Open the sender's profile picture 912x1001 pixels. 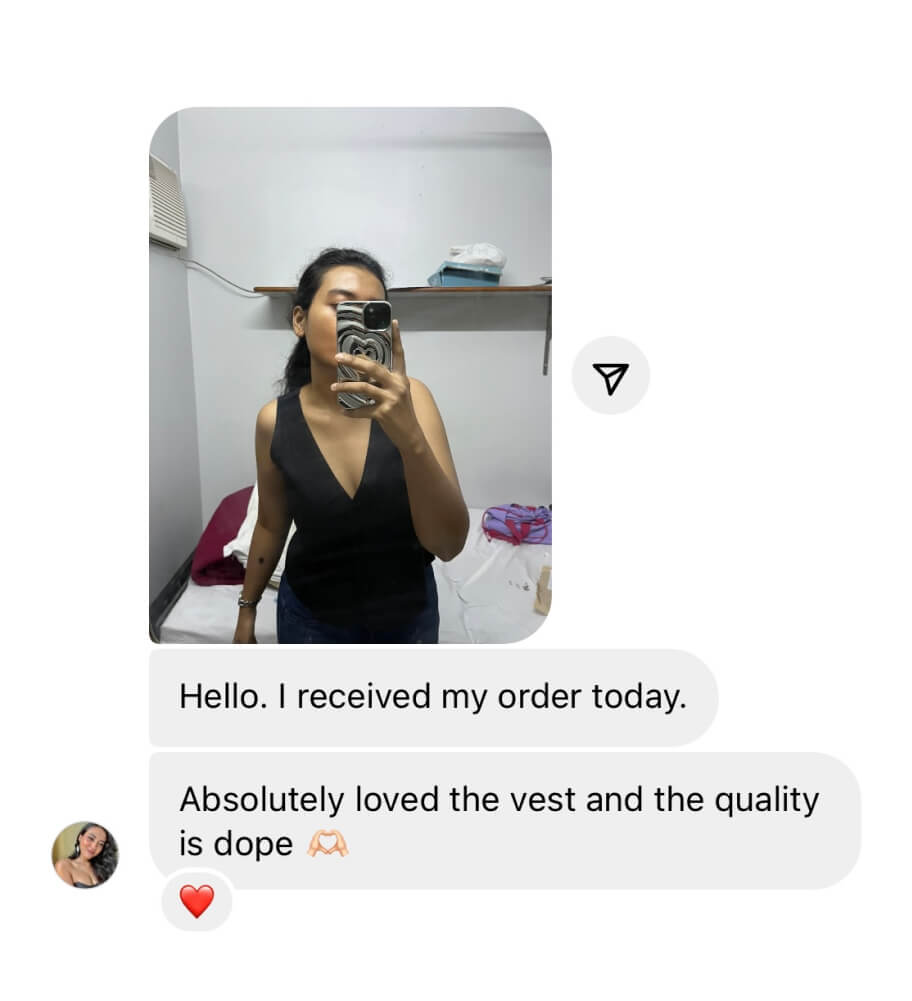click(85, 855)
